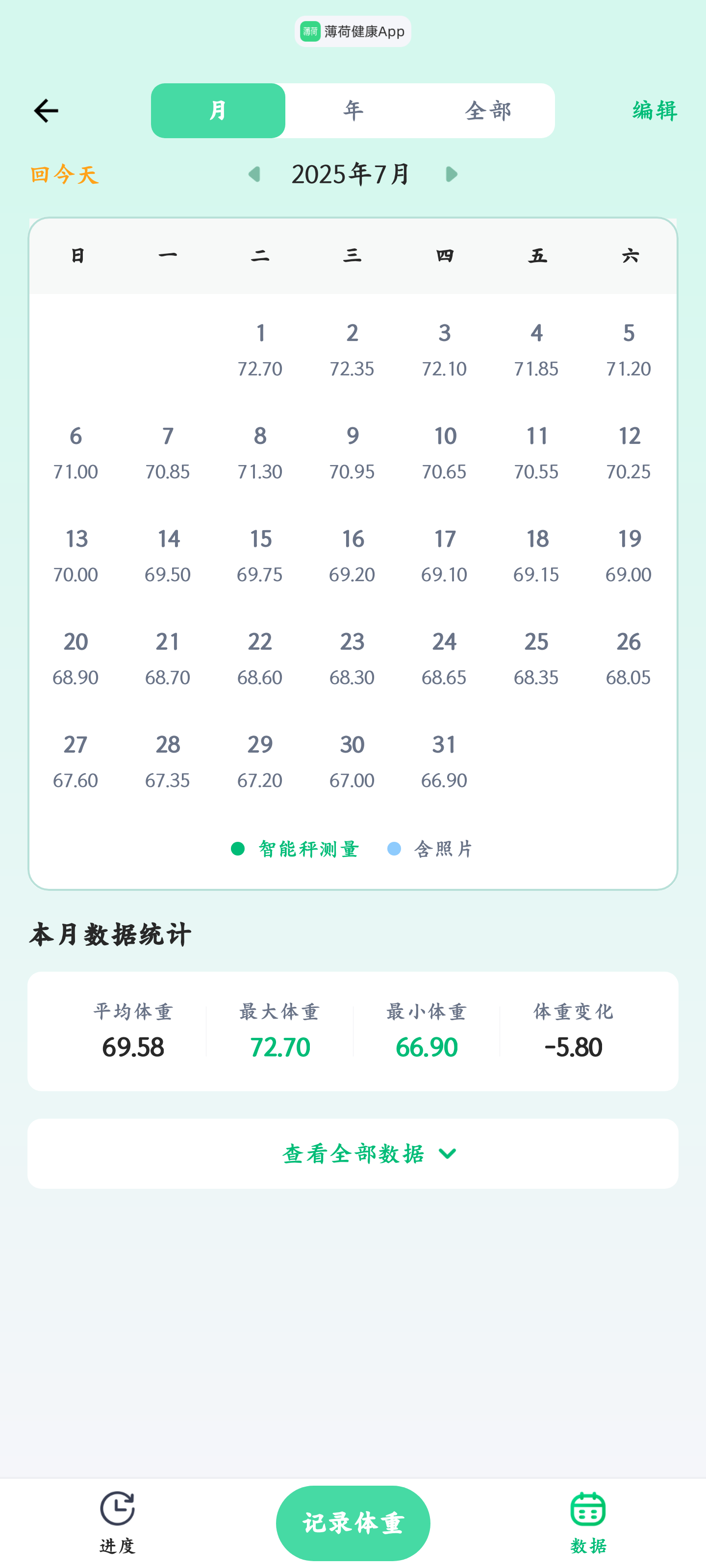
Task: Tap 记录体重 to log weight
Action: (353, 1523)
